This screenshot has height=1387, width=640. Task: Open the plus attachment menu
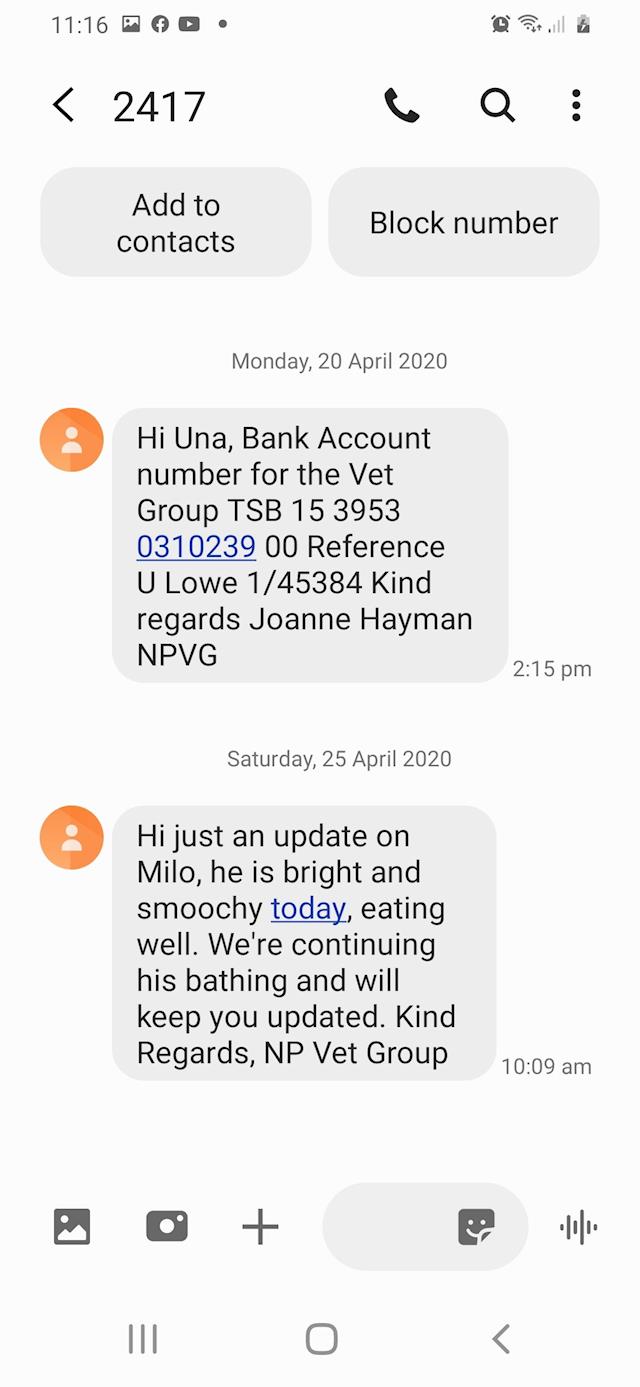pos(260,1226)
